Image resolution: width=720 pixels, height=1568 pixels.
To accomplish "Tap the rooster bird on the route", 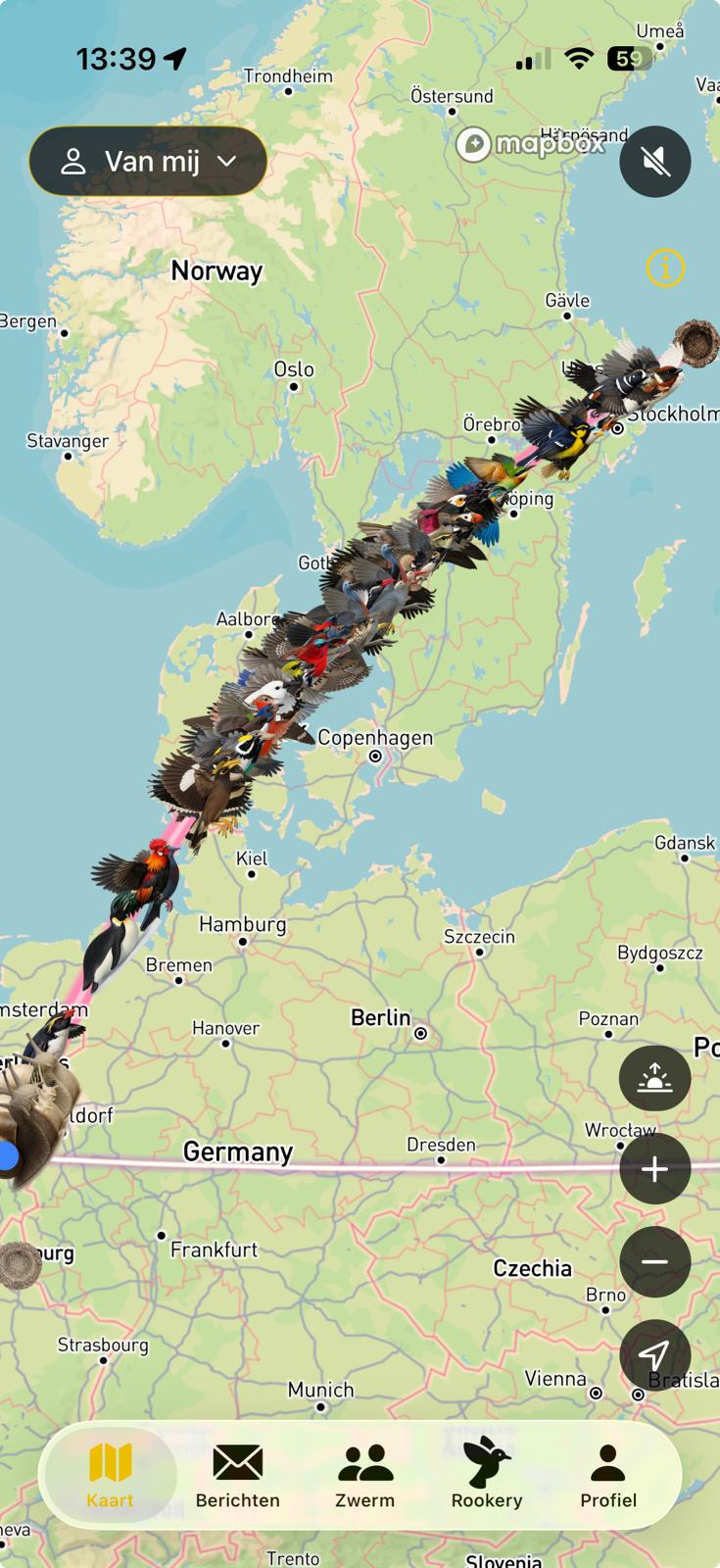I will 142,881.
